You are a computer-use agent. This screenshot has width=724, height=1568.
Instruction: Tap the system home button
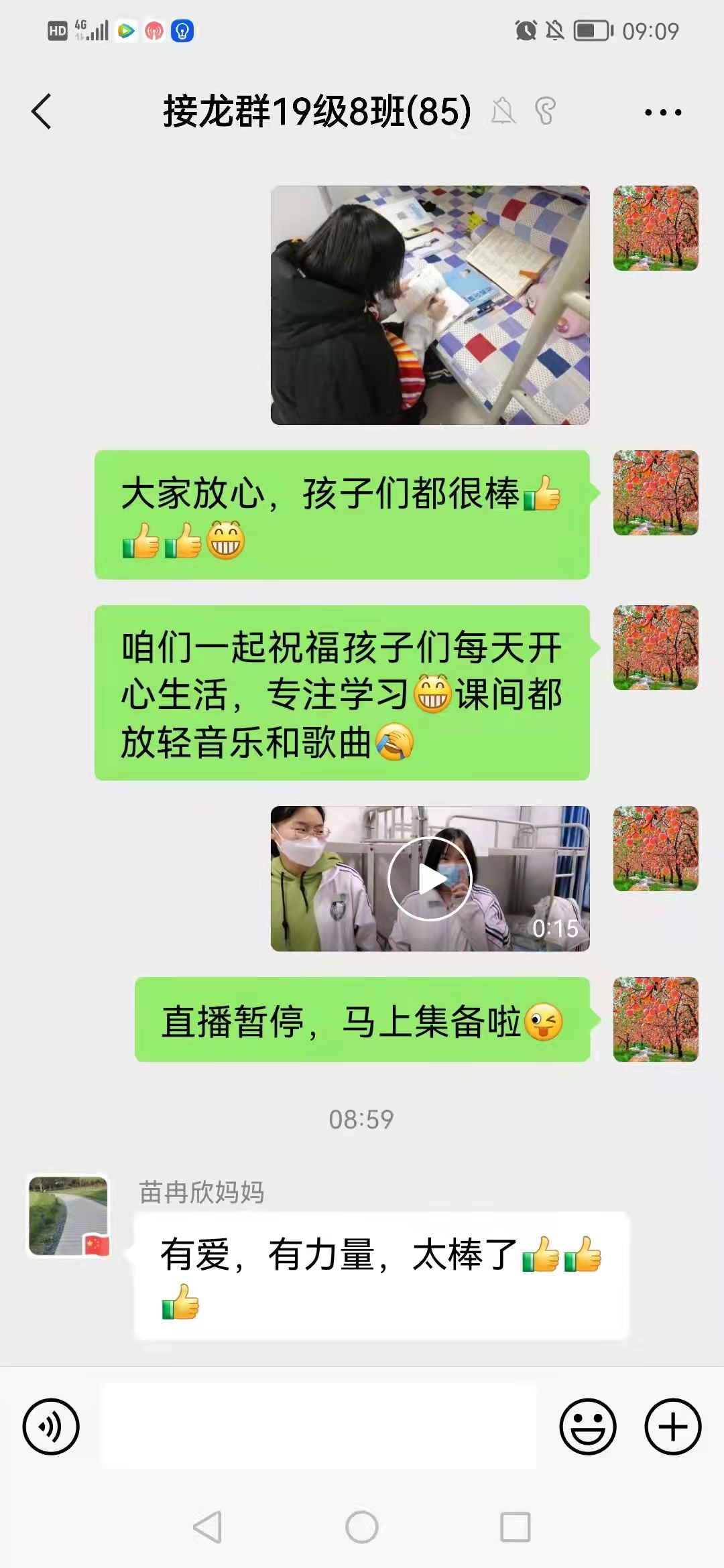[362, 1527]
